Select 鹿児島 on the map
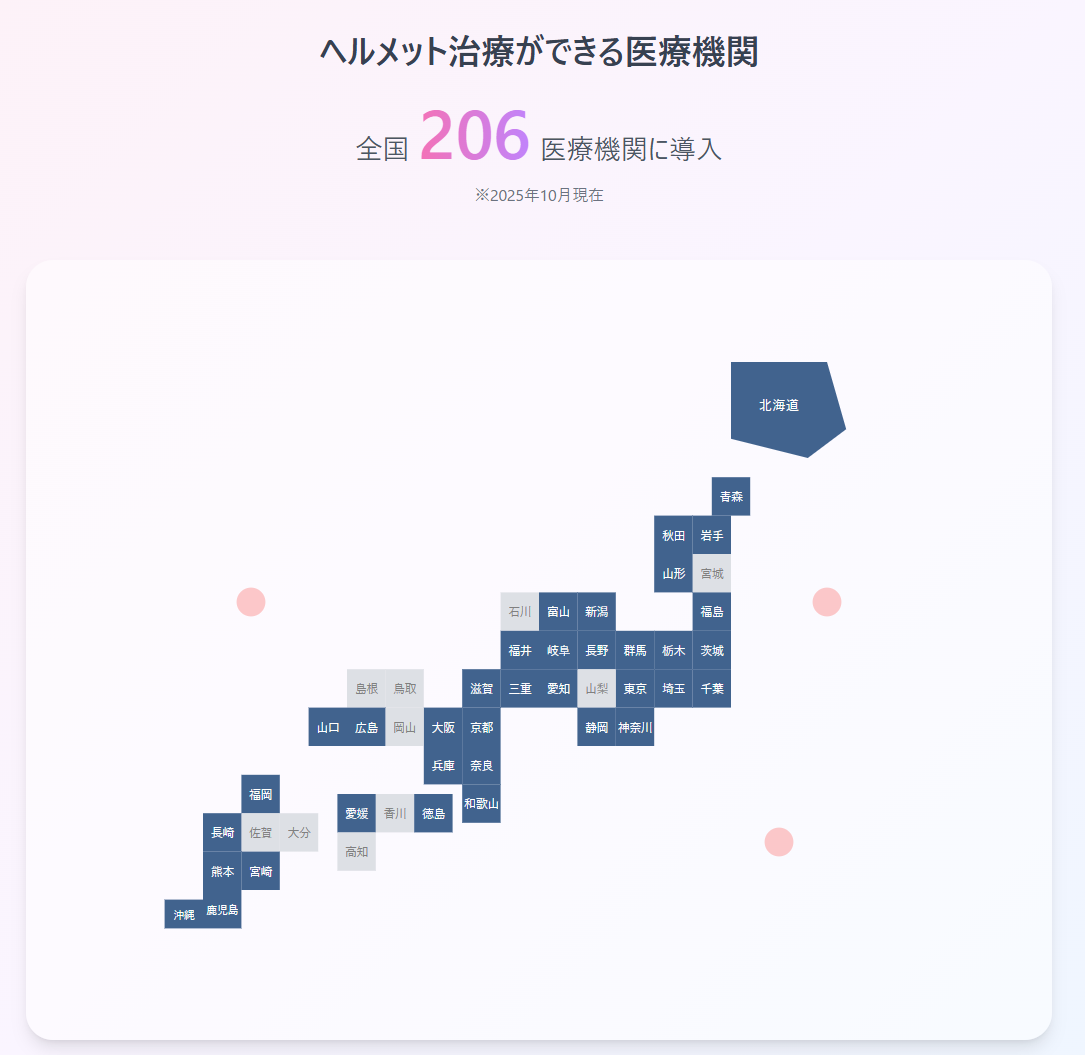 222,910
